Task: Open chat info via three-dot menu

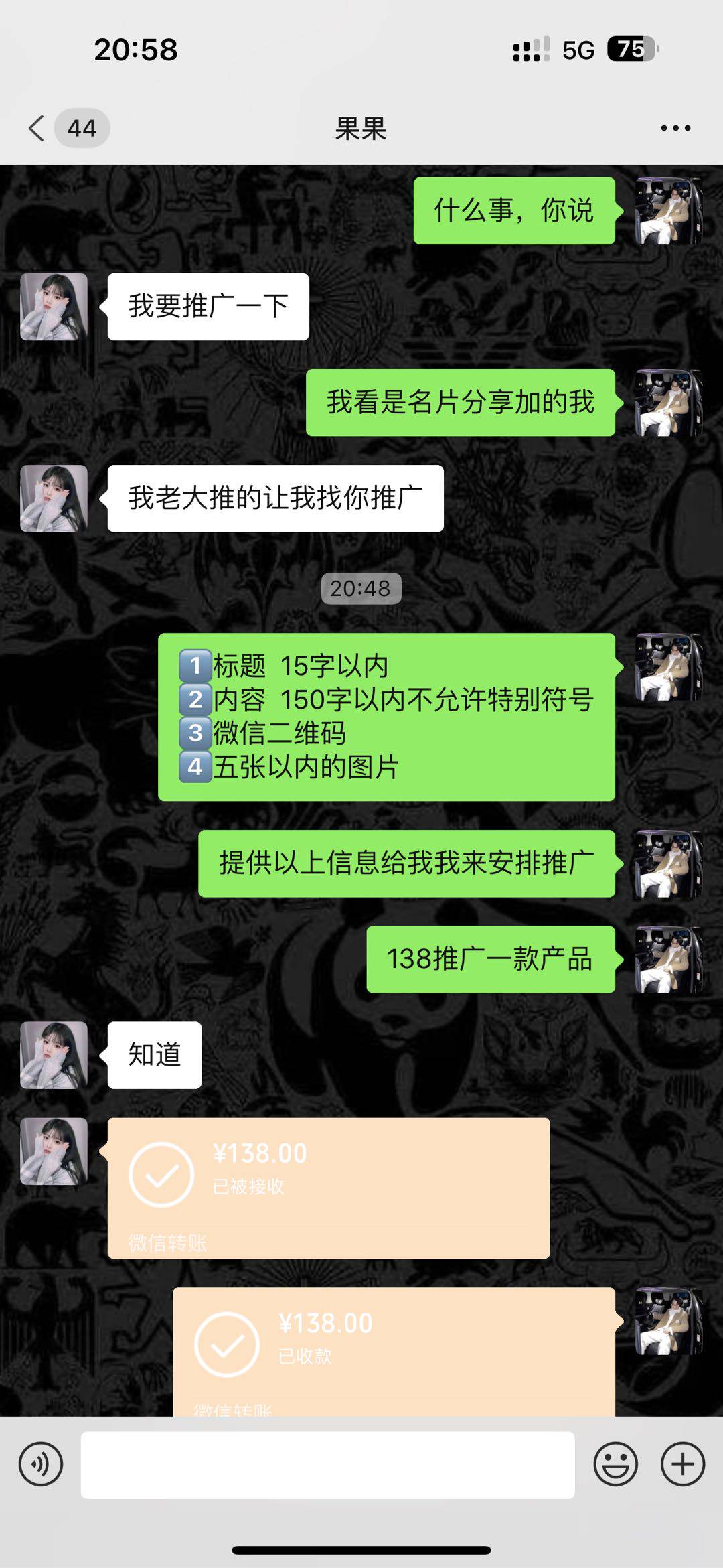Action: point(675,128)
